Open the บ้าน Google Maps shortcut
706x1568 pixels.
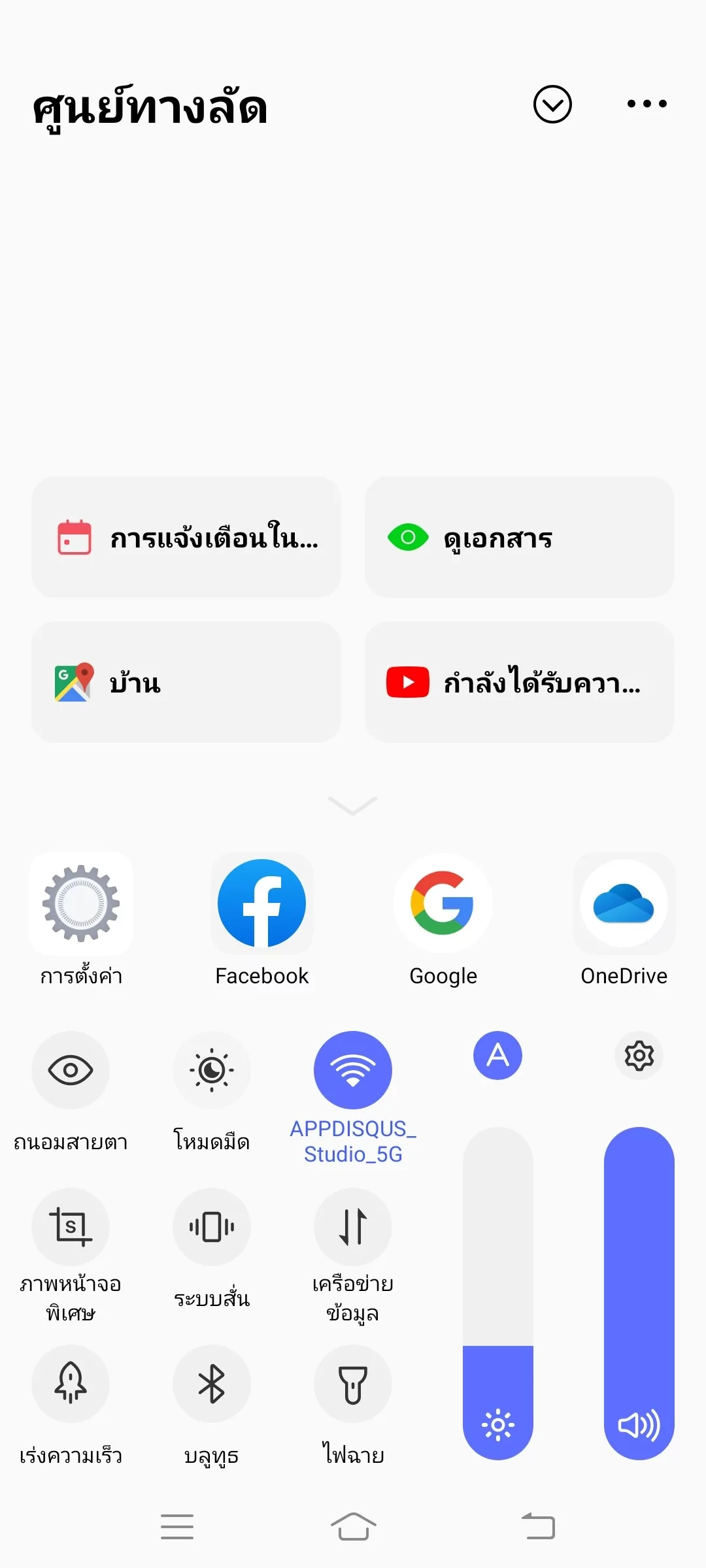tap(186, 682)
